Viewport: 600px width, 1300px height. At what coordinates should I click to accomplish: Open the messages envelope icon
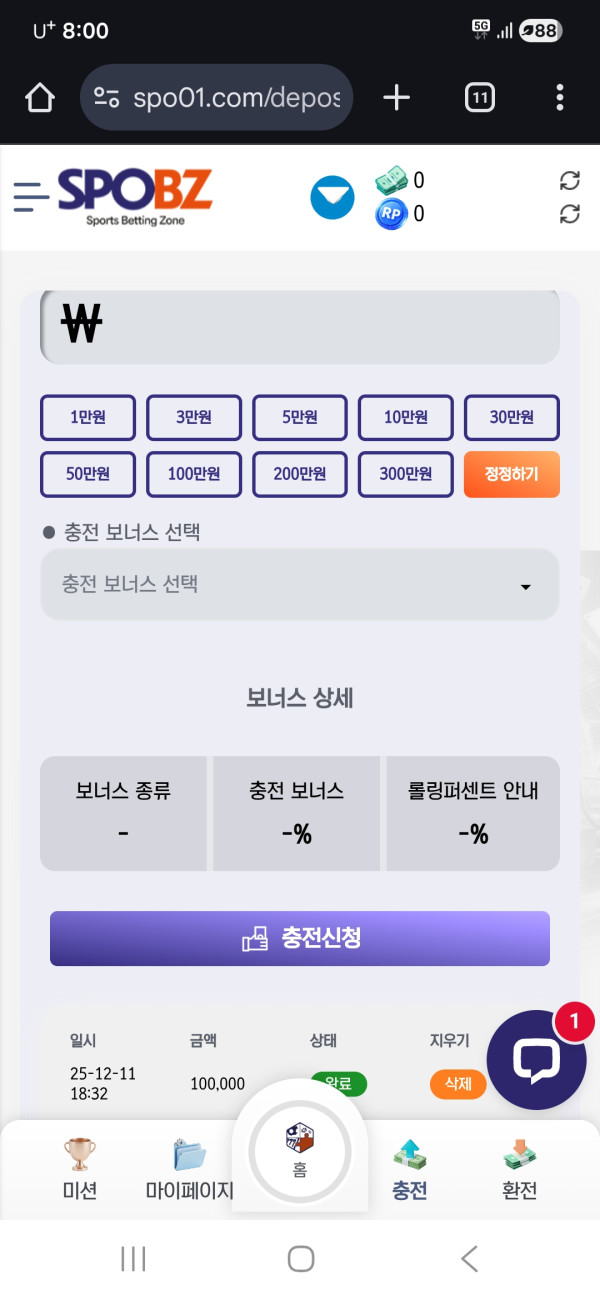pos(332,197)
